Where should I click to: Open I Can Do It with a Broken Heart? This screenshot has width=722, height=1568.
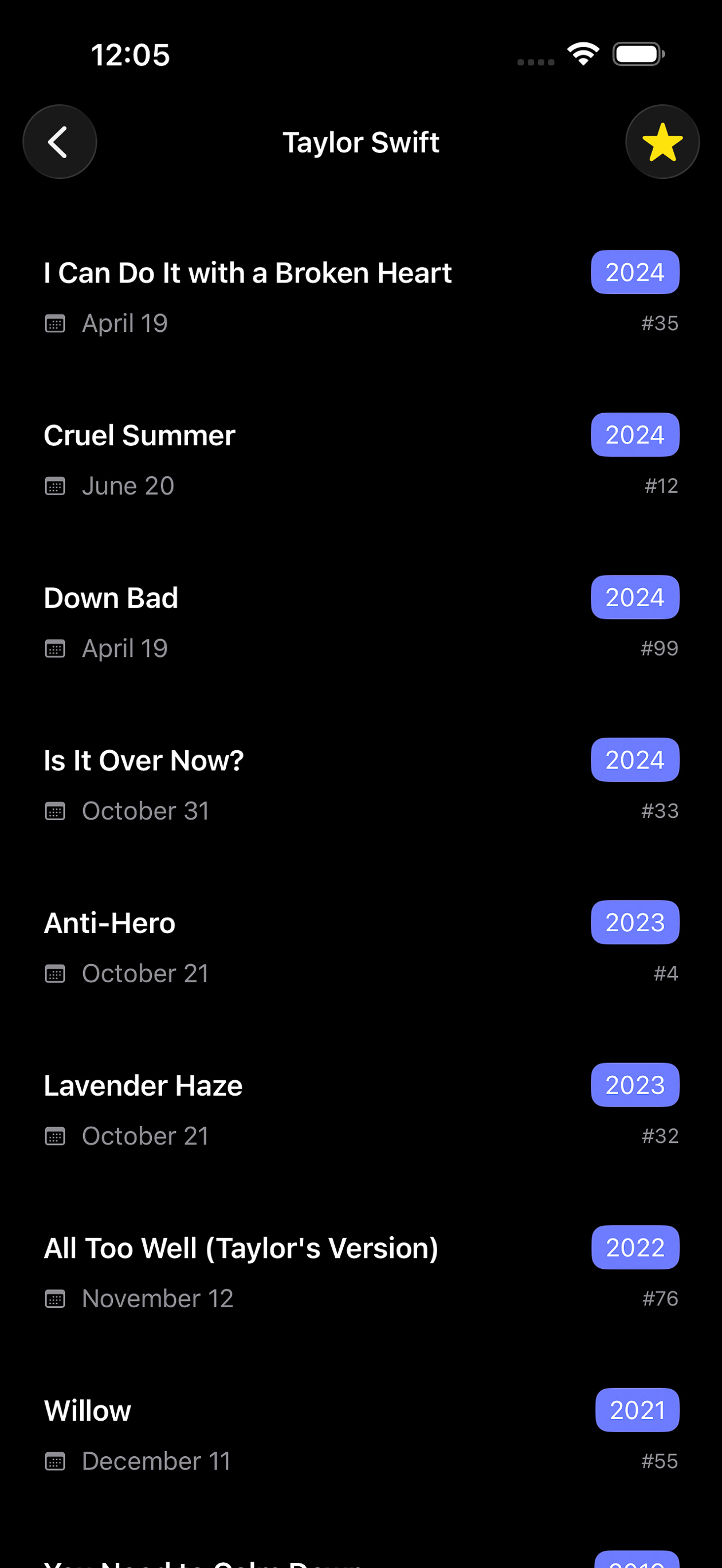(x=248, y=273)
